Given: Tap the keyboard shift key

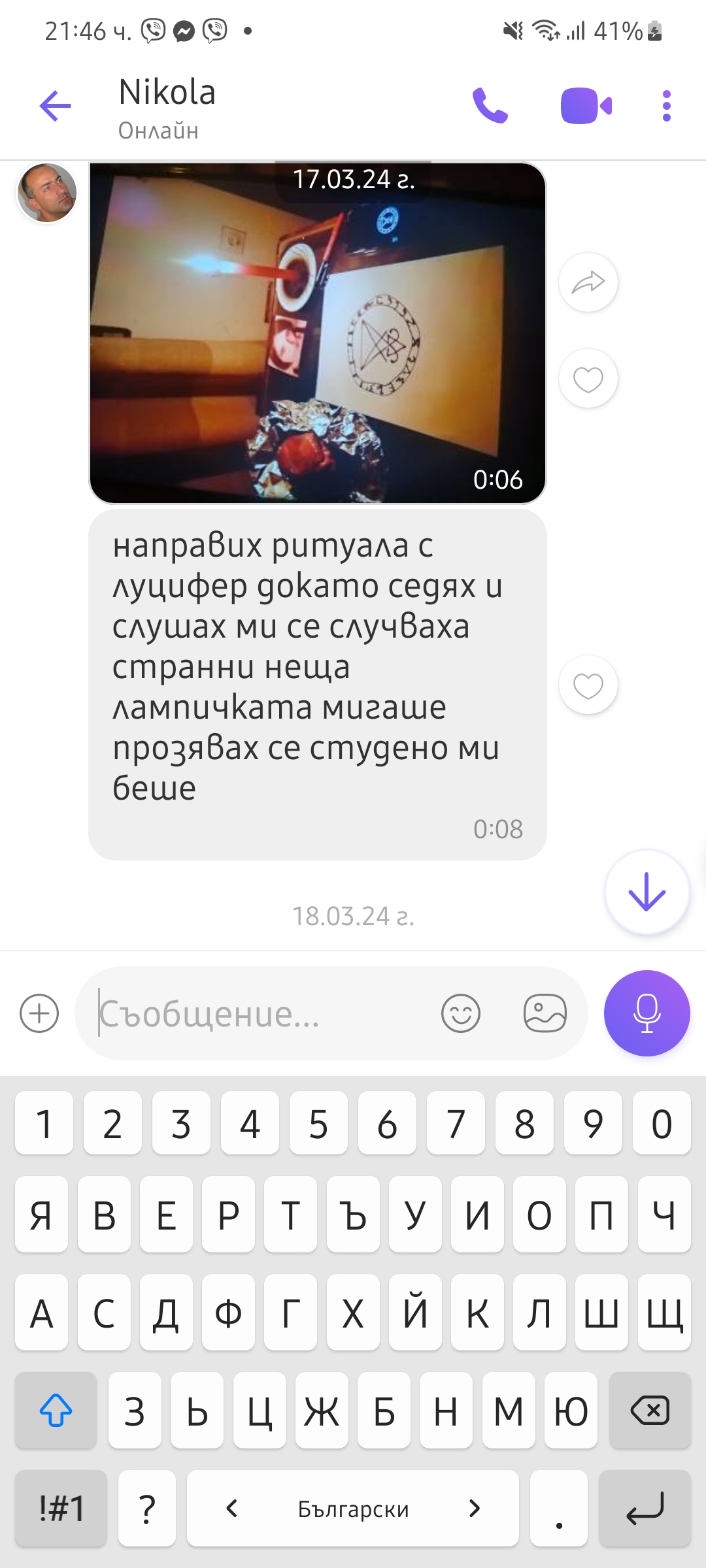Looking at the screenshot, I should point(56,1411).
